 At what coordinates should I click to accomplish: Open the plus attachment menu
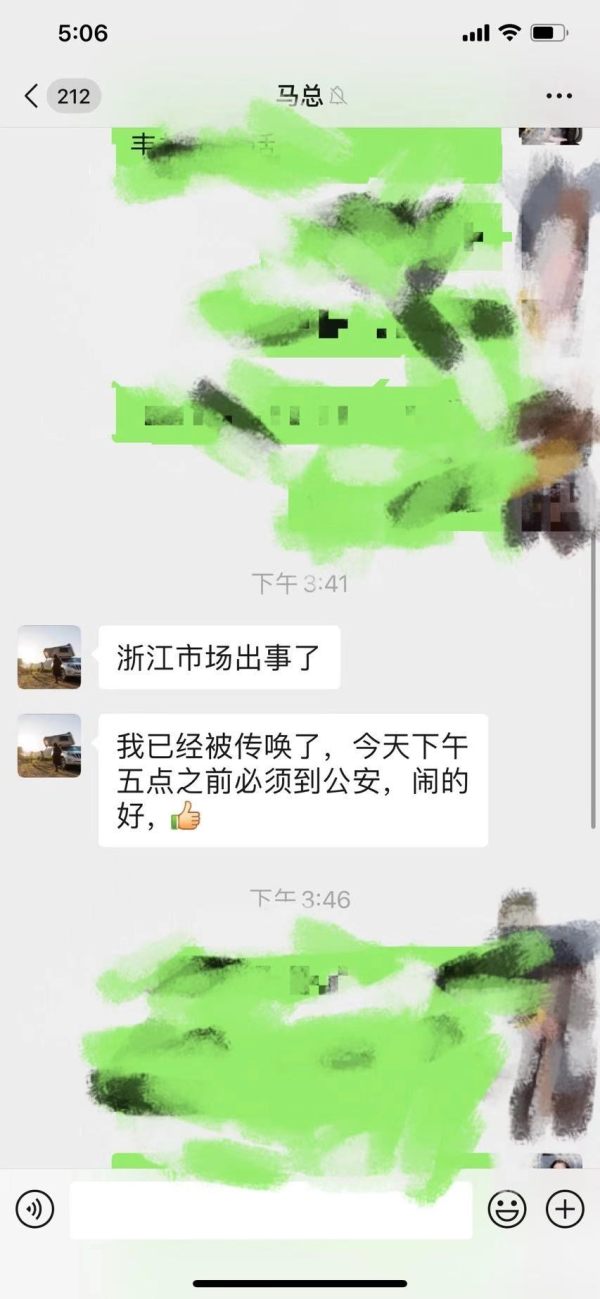(x=565, y=1210)
